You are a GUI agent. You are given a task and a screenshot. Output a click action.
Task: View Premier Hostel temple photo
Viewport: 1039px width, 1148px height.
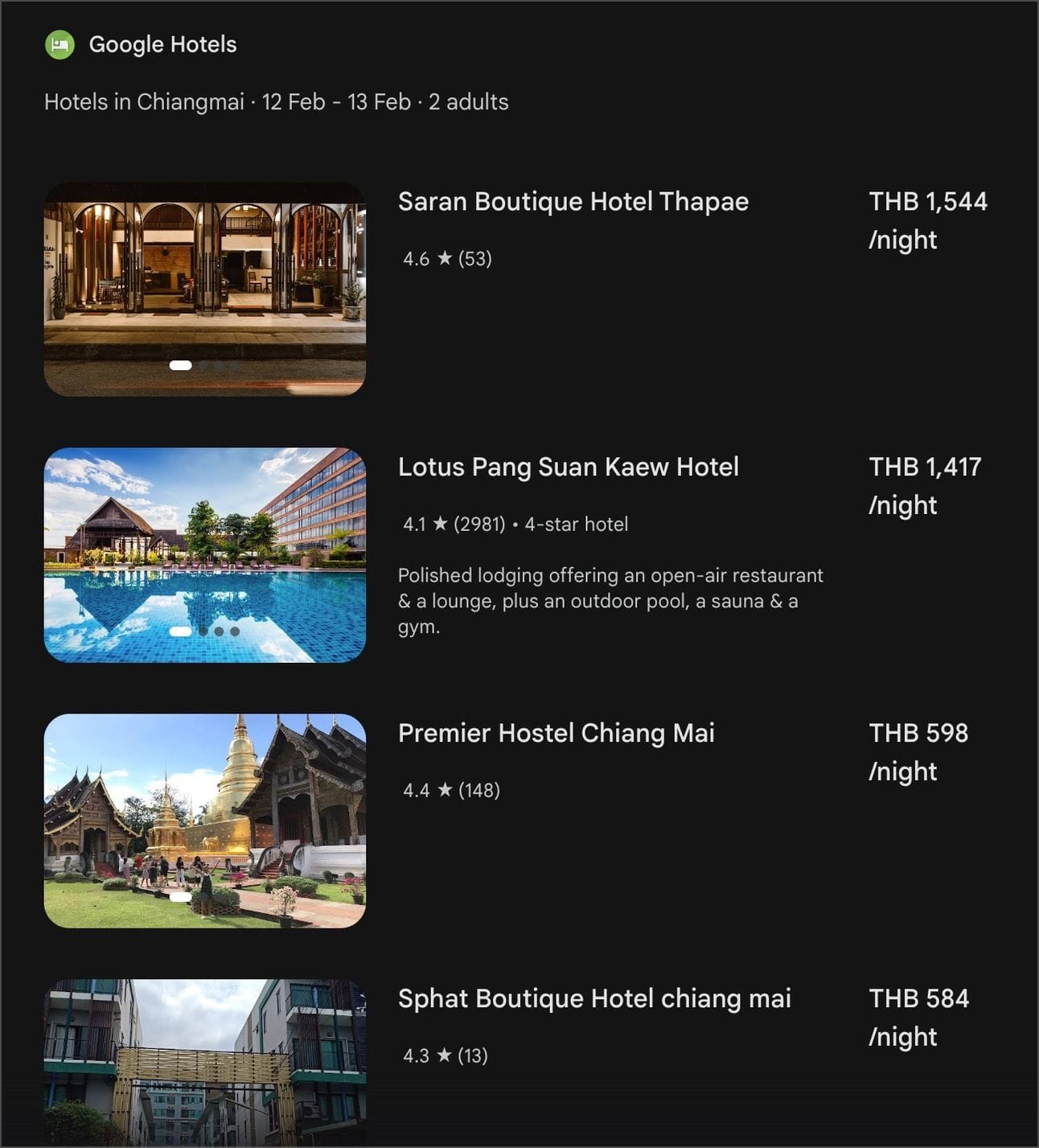tap(204, 820)
